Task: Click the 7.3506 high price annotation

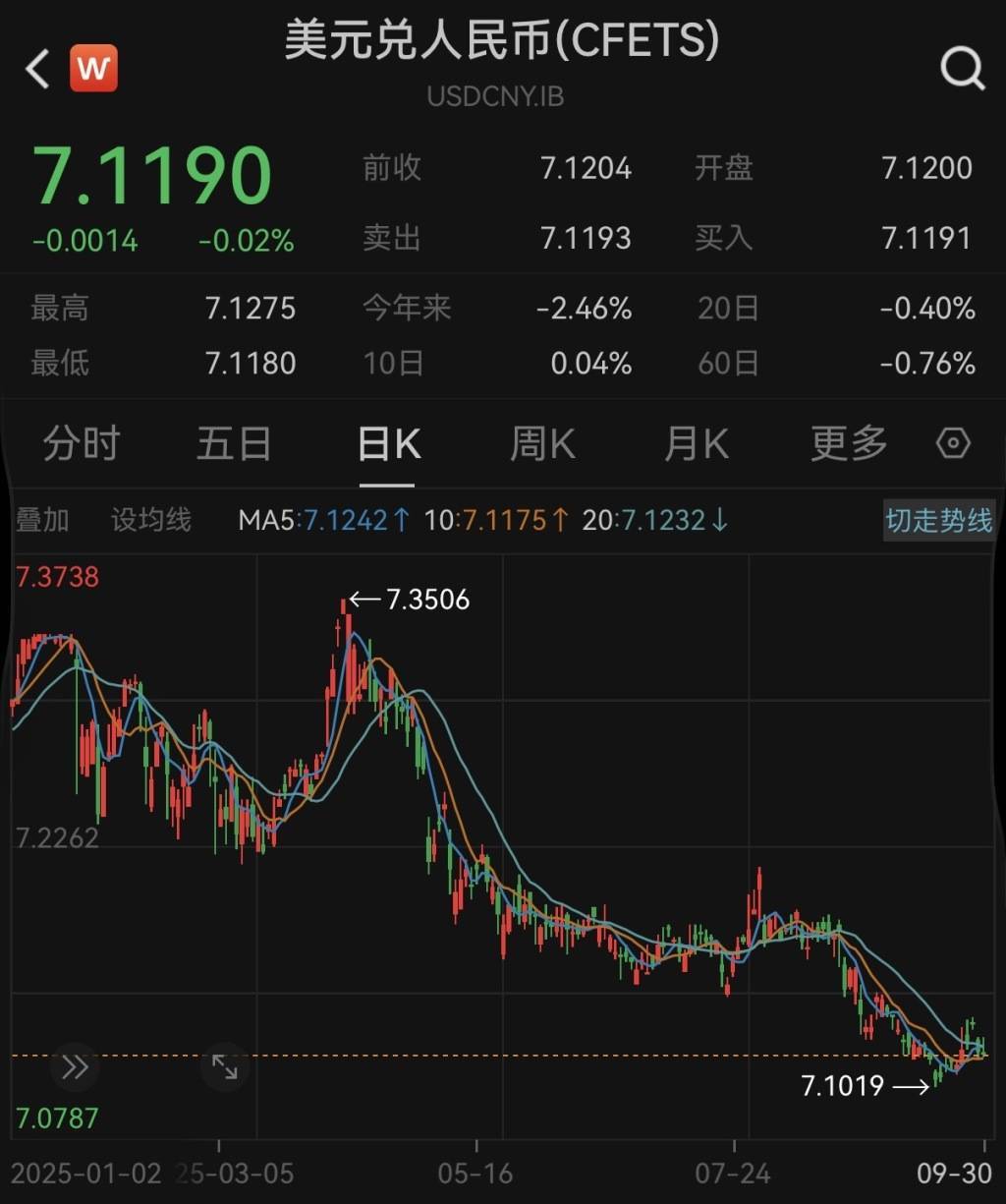Action: [x=426, y=599]
